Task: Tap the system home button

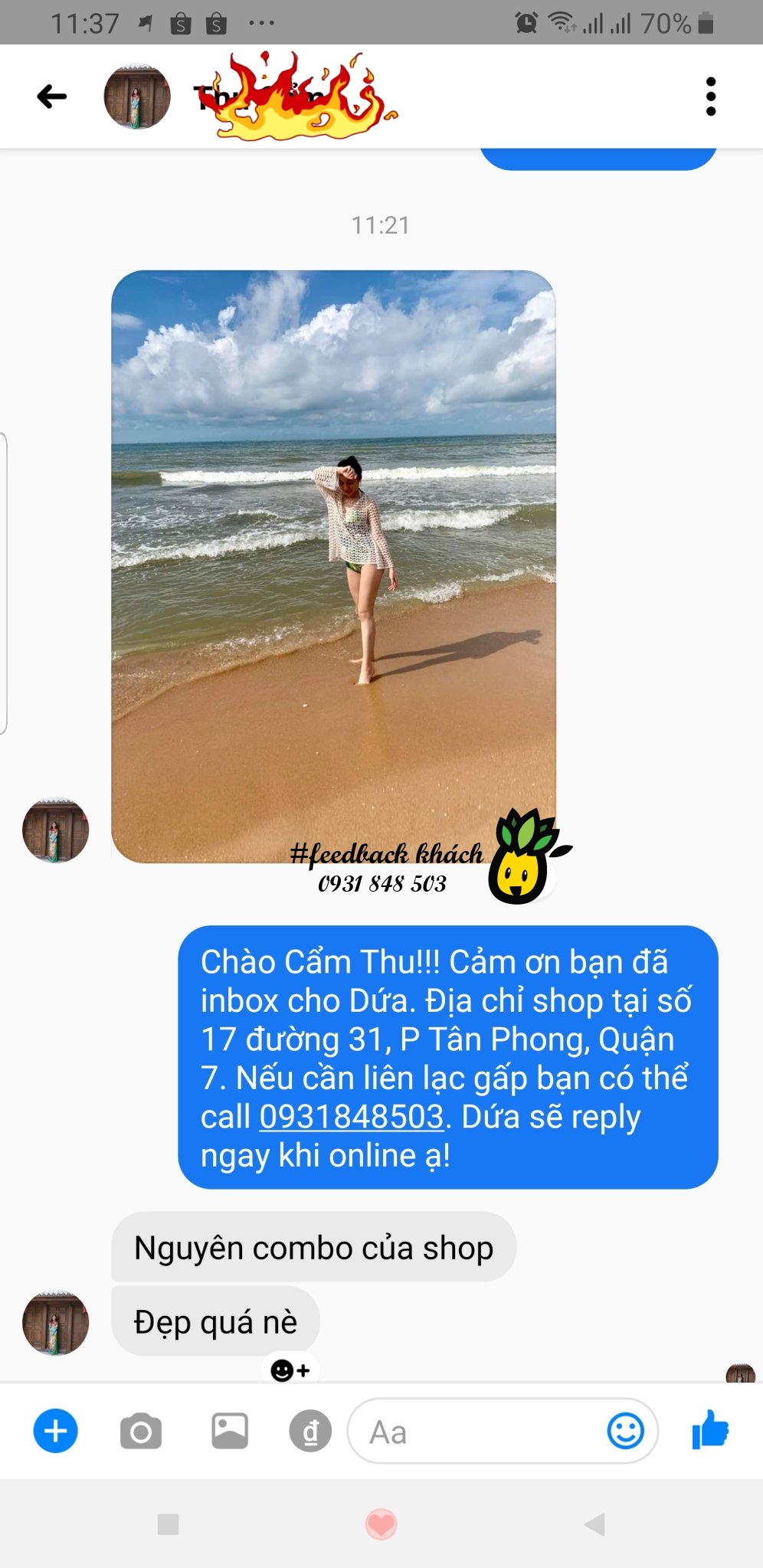Action: (381, 1524)
